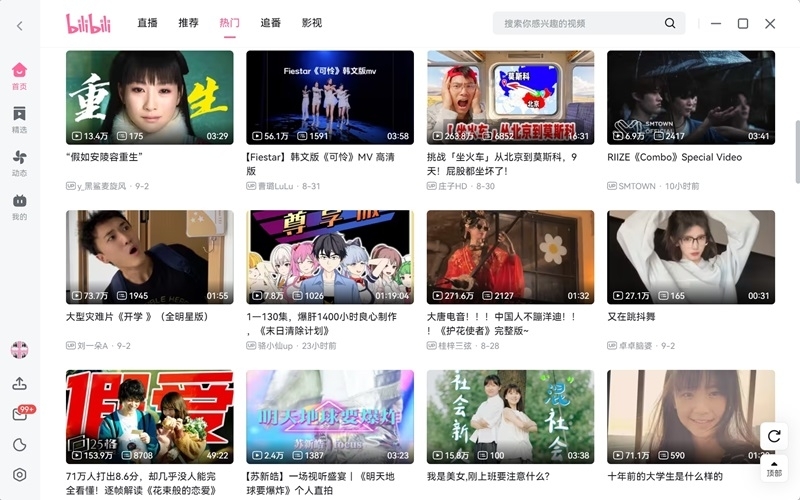Refresh the video feed
The width and height of the screenshot is (800, 500).
click(x=773, y=436)
